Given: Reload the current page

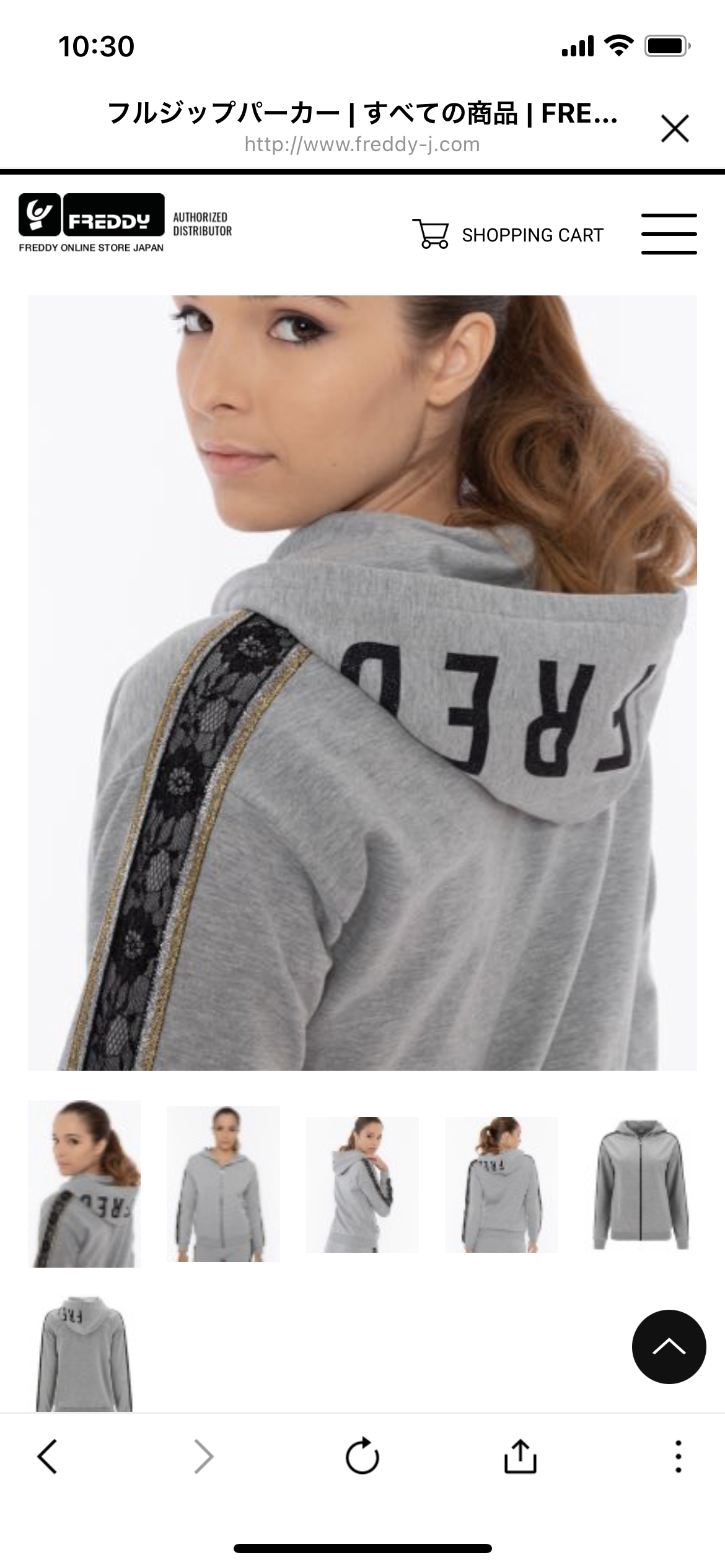Looking at the screenshot, I should [362, 1457].
